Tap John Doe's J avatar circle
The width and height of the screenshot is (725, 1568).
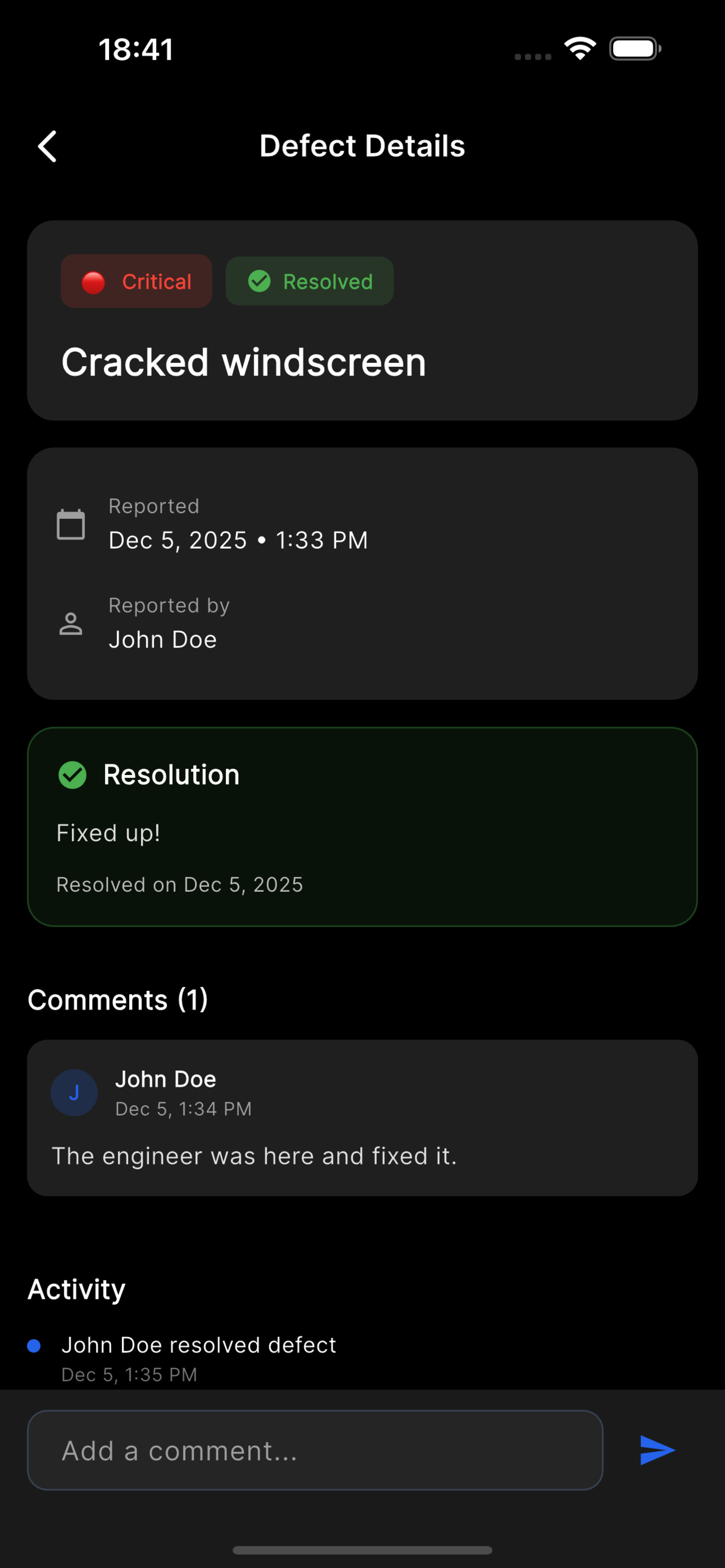coord(75,1092)
